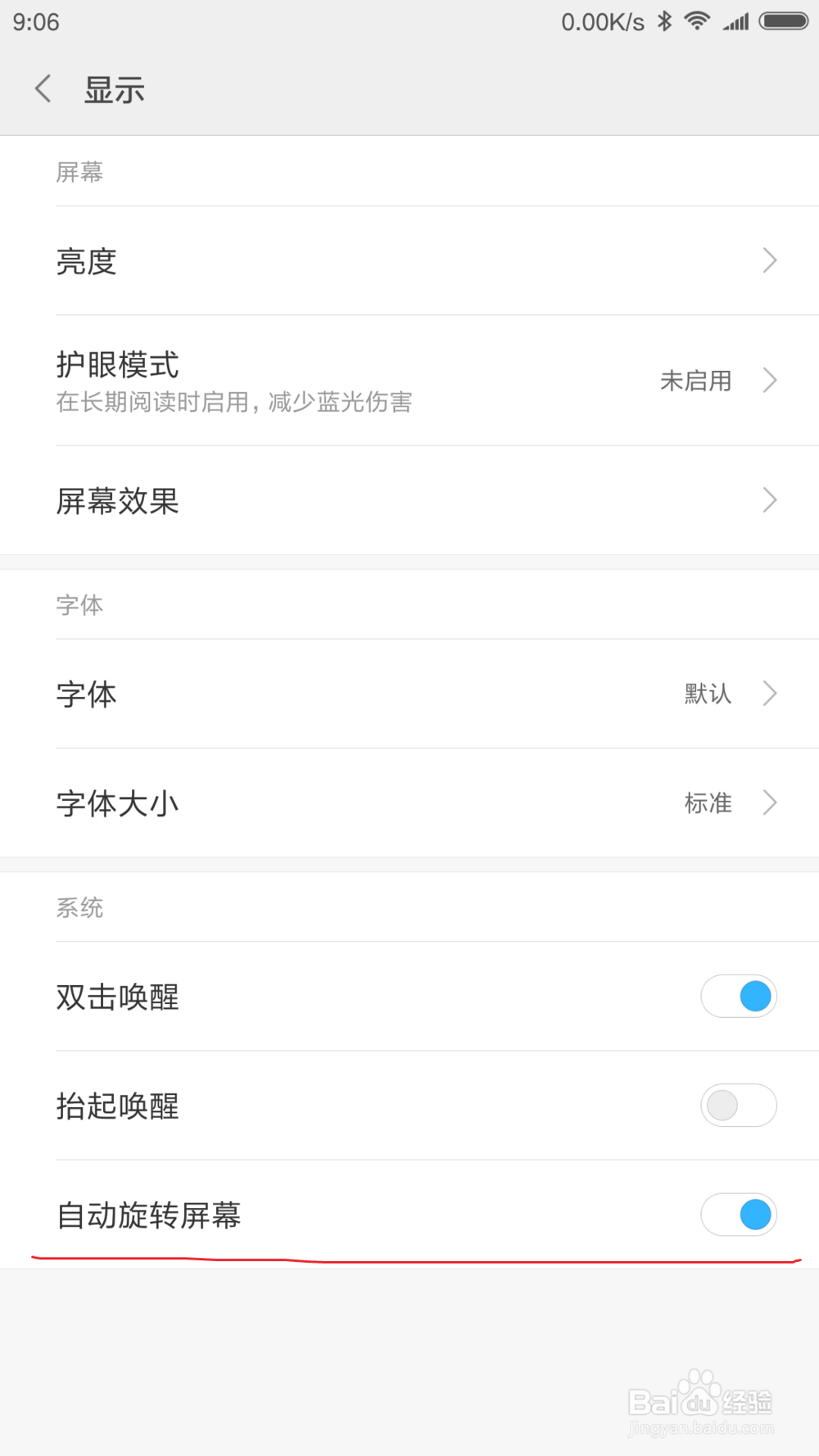Expand the 亮度 settings via its chevron
The height and width of the screenshot is (1456, 819).
point(769,260)
